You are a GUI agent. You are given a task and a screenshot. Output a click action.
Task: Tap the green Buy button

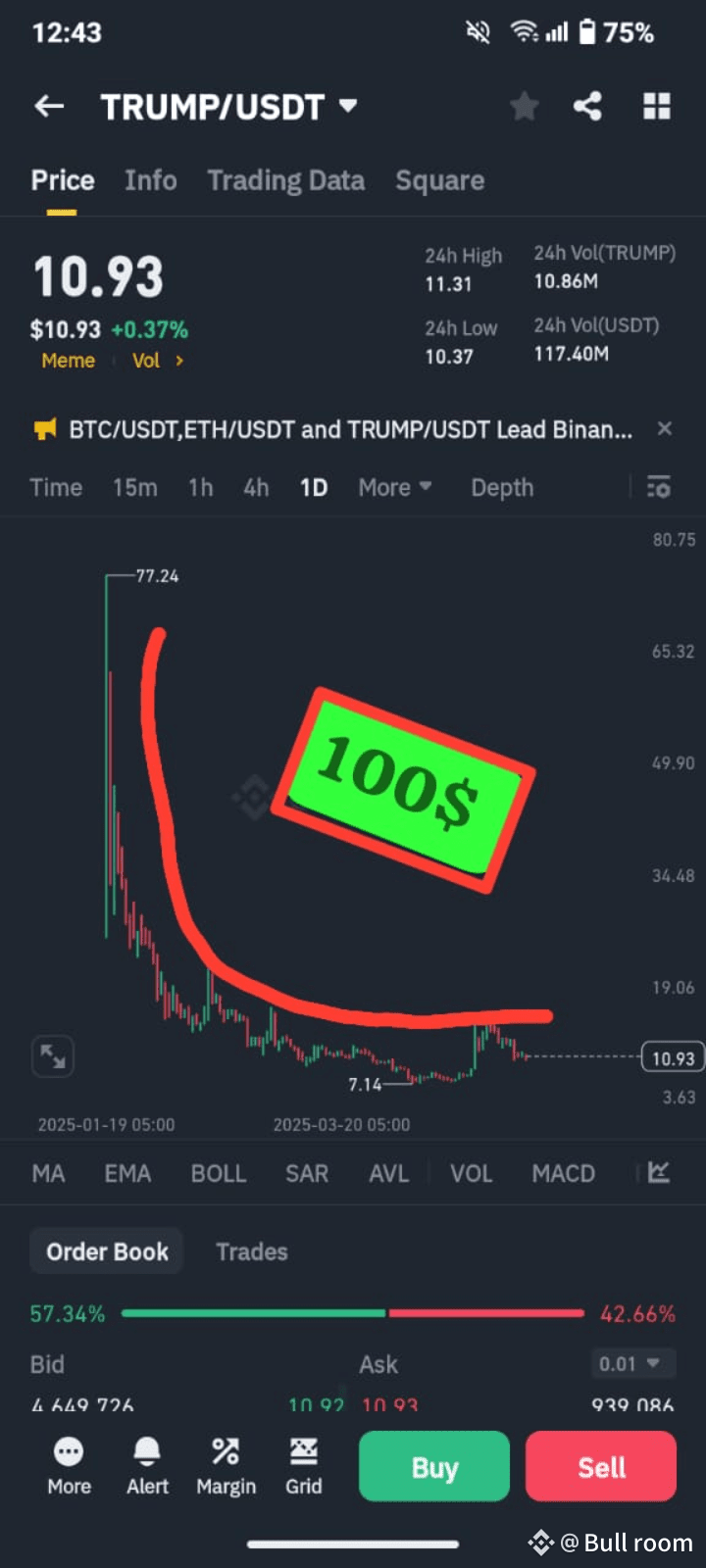coord(433,1466)
